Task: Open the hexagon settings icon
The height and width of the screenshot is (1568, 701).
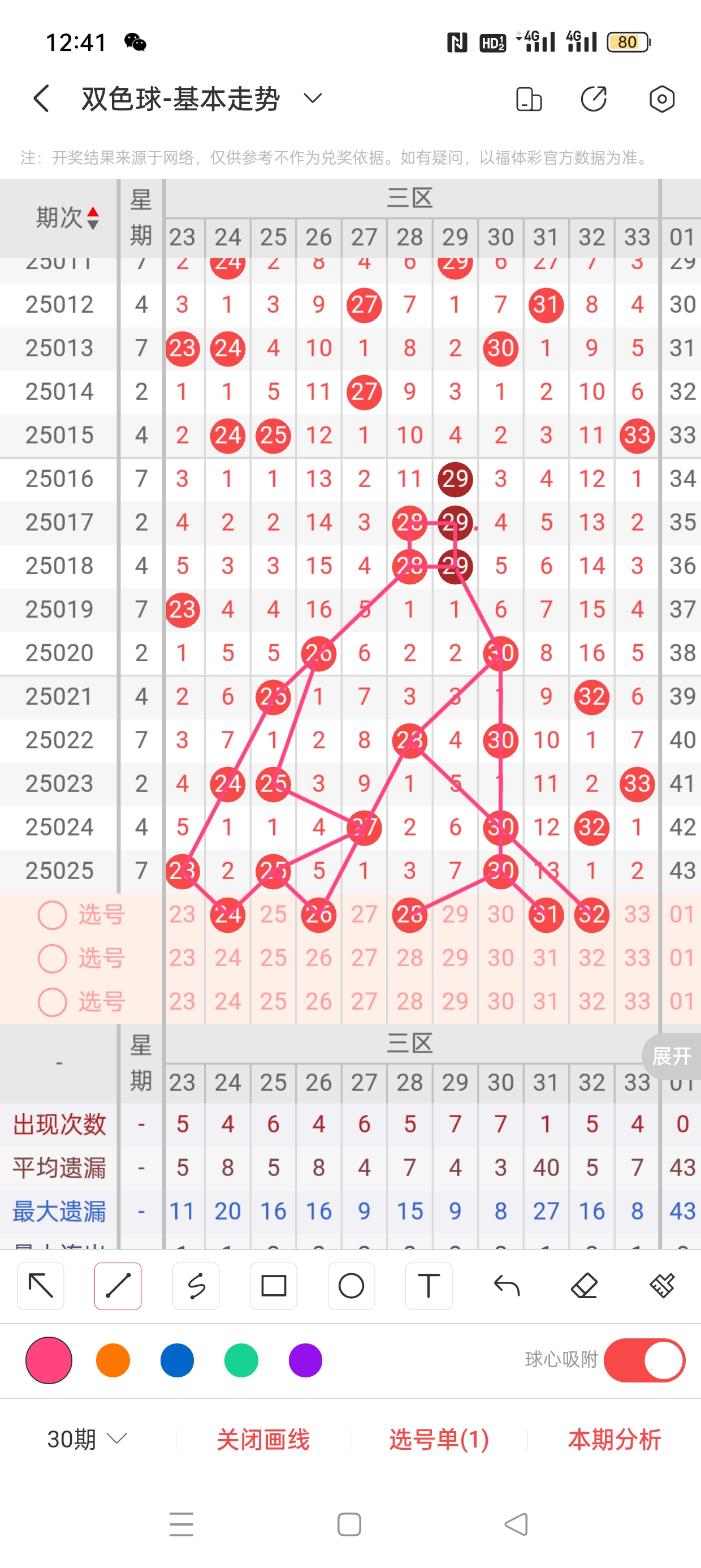Action: pyautogui.click(x=661, y=98)
